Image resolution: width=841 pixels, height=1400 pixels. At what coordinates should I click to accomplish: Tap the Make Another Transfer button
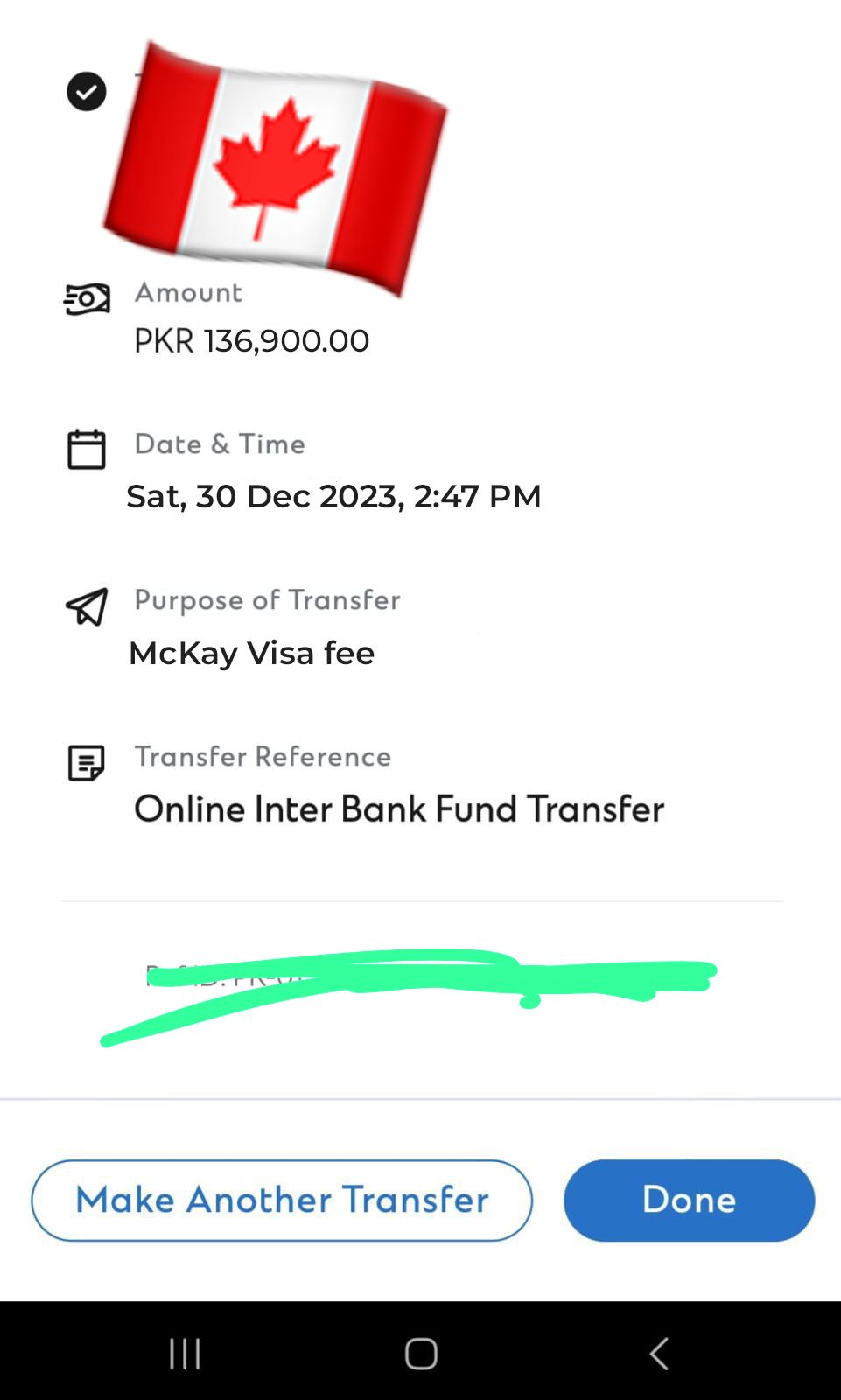pyautogui.click(x=281, y=1200)
